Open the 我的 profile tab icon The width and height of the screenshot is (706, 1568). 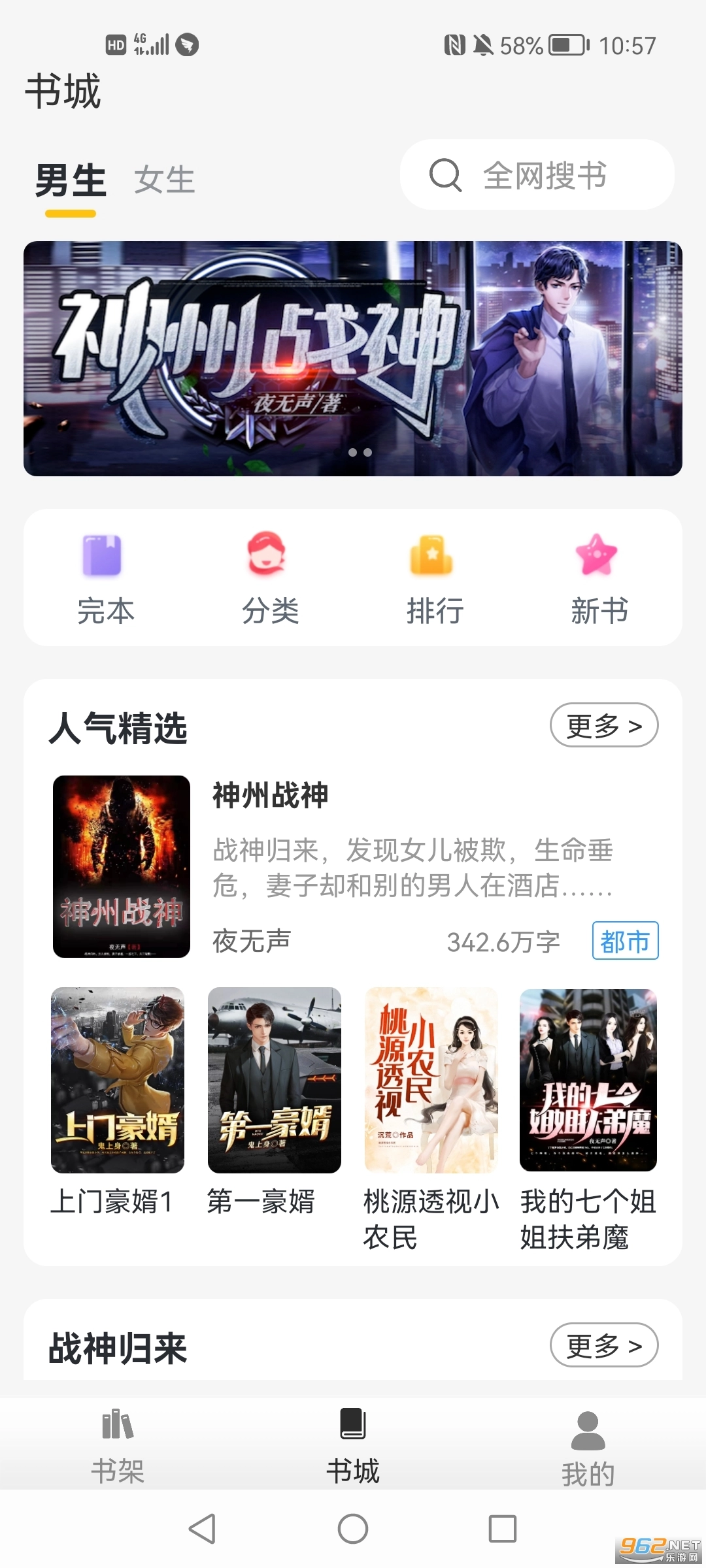click(x=588, y=1427)
